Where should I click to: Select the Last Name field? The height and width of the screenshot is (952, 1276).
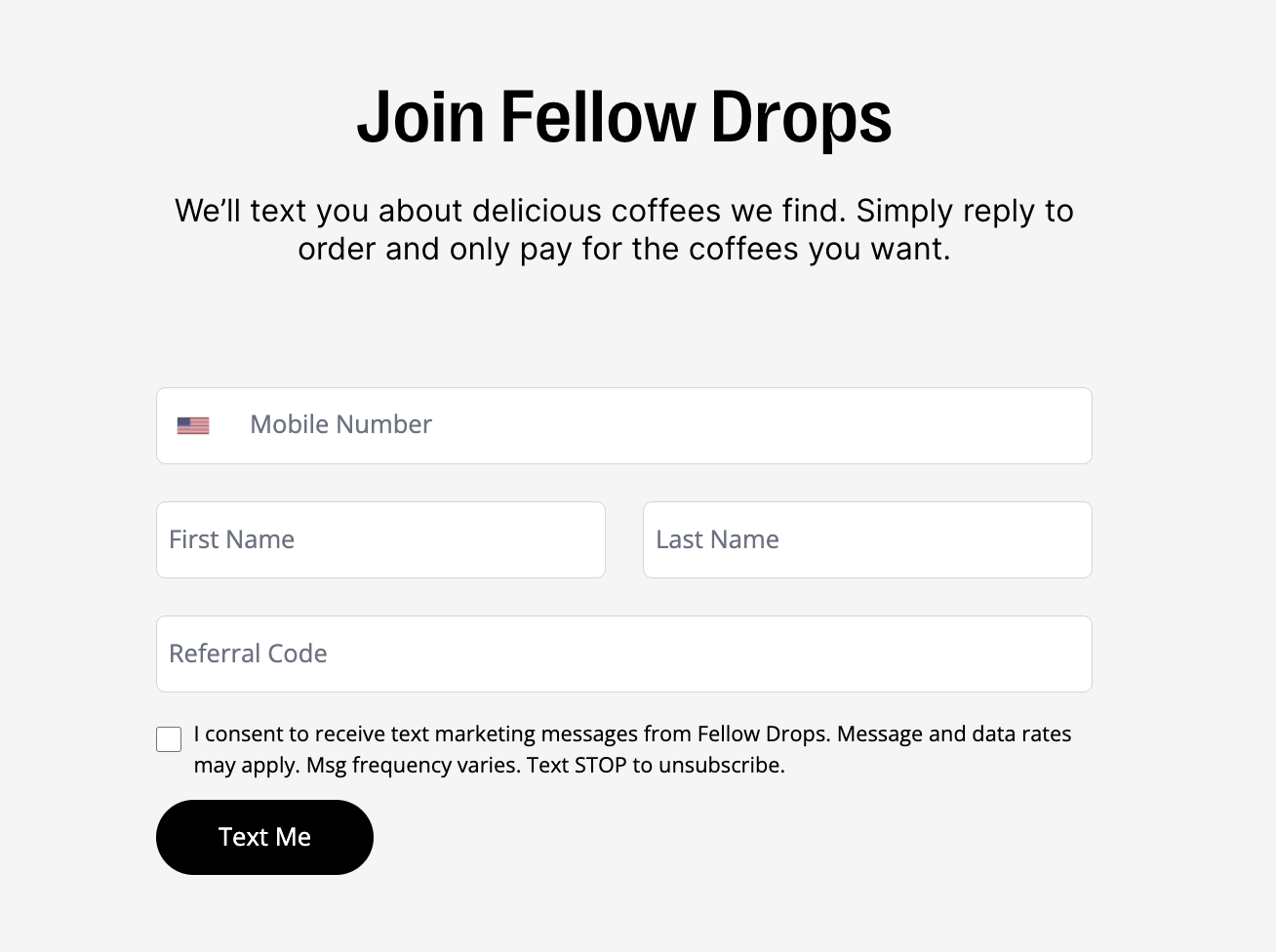pos(866,539)
